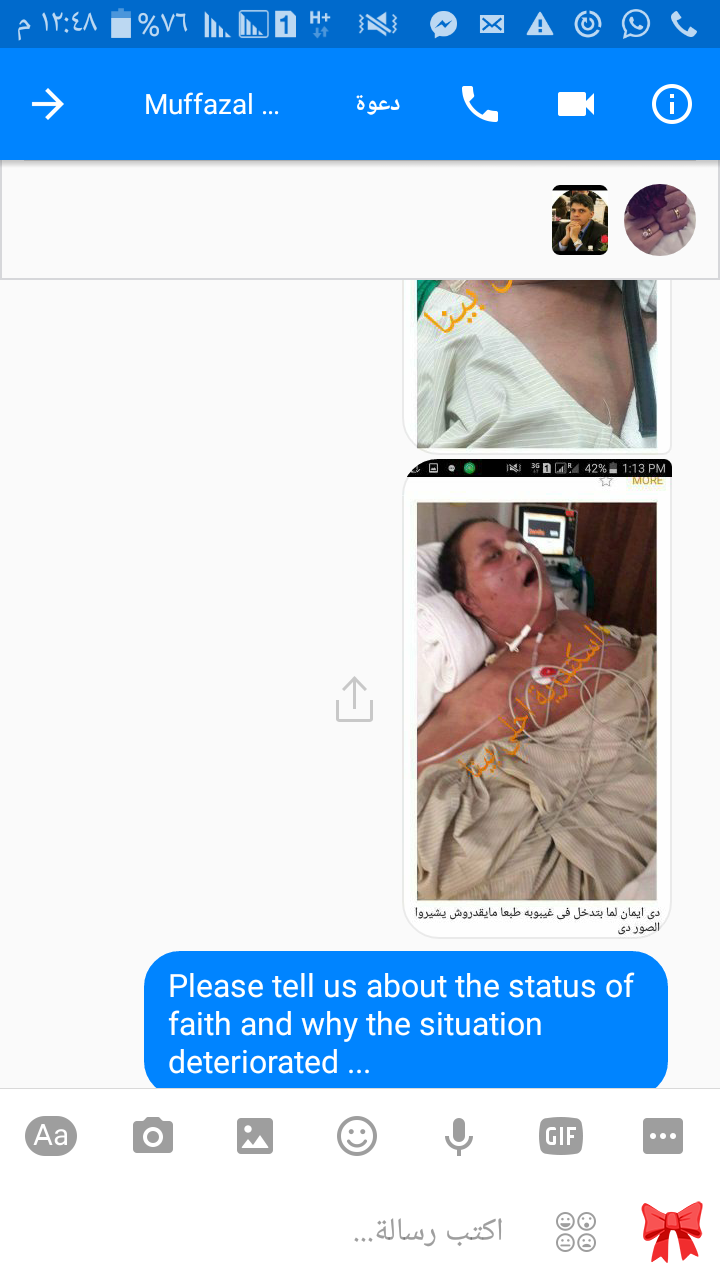This screenshot has width=720, height=1280.
Task: Share the hospital photo message
Action: 354,700
